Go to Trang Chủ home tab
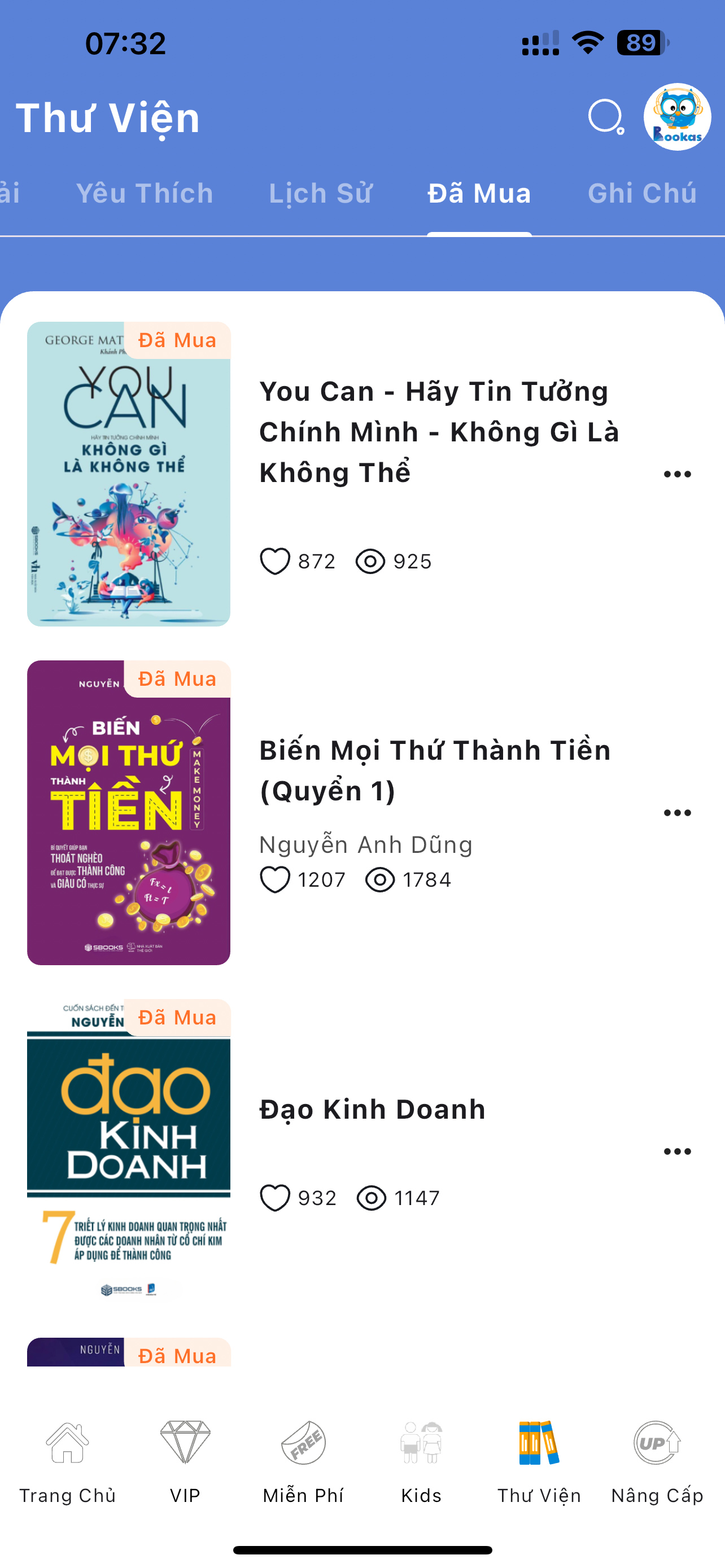This screenshot has width=725, height=1568. (68, 1461)
